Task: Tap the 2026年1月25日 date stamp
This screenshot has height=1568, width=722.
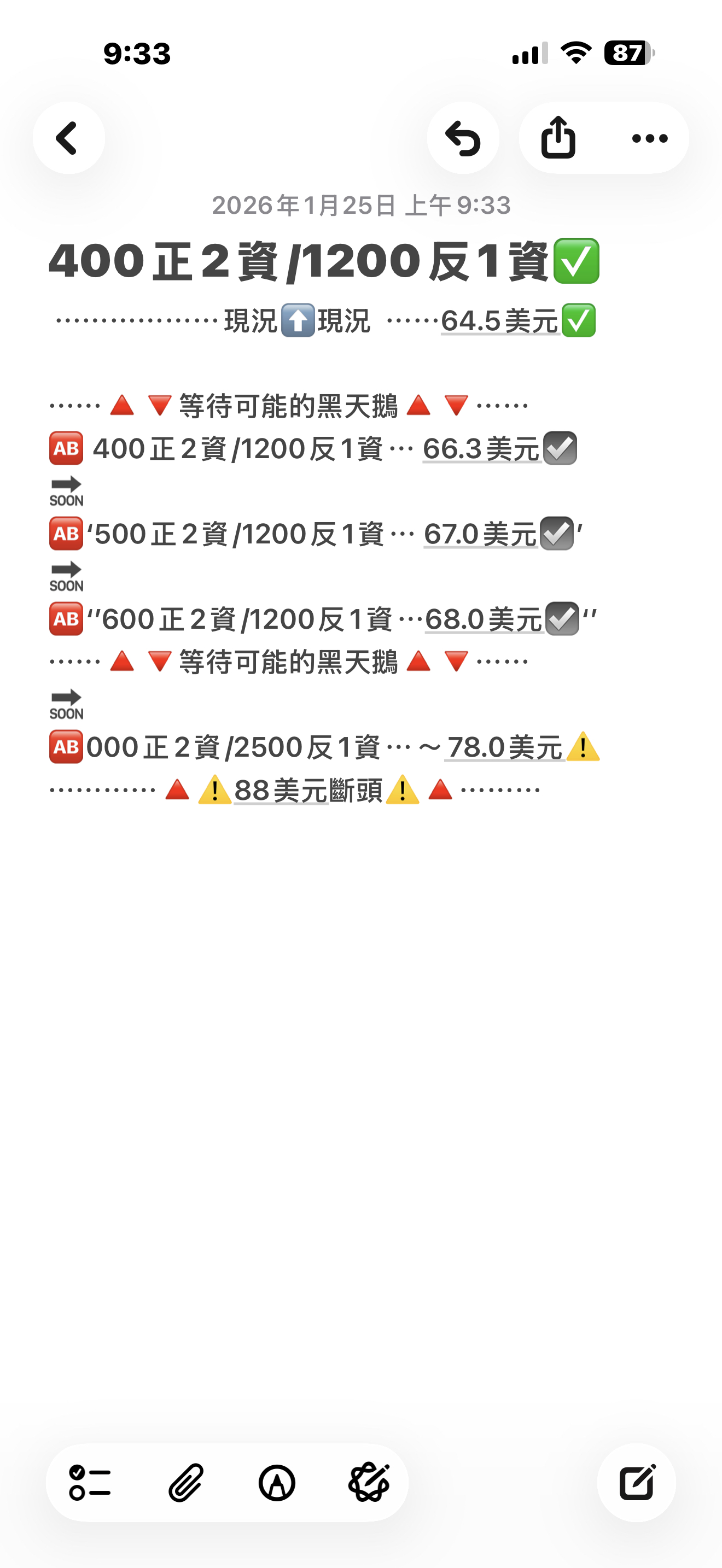Action: 362,206
